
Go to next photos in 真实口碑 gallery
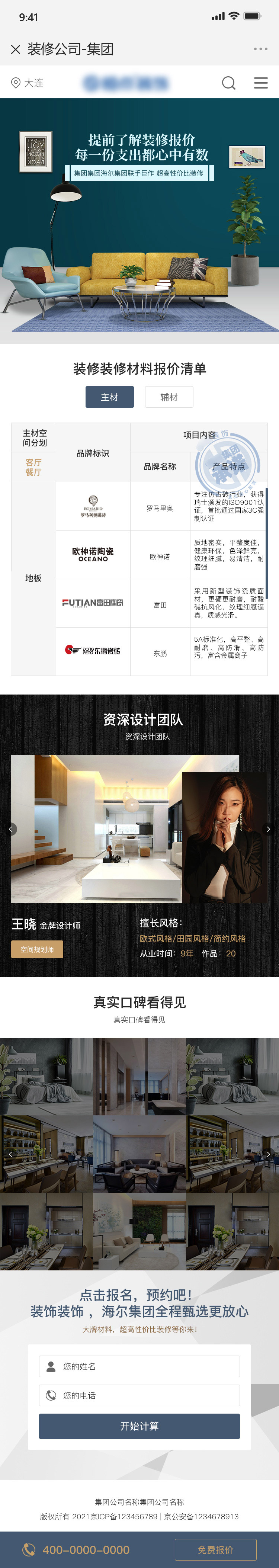coord(268,1154)
